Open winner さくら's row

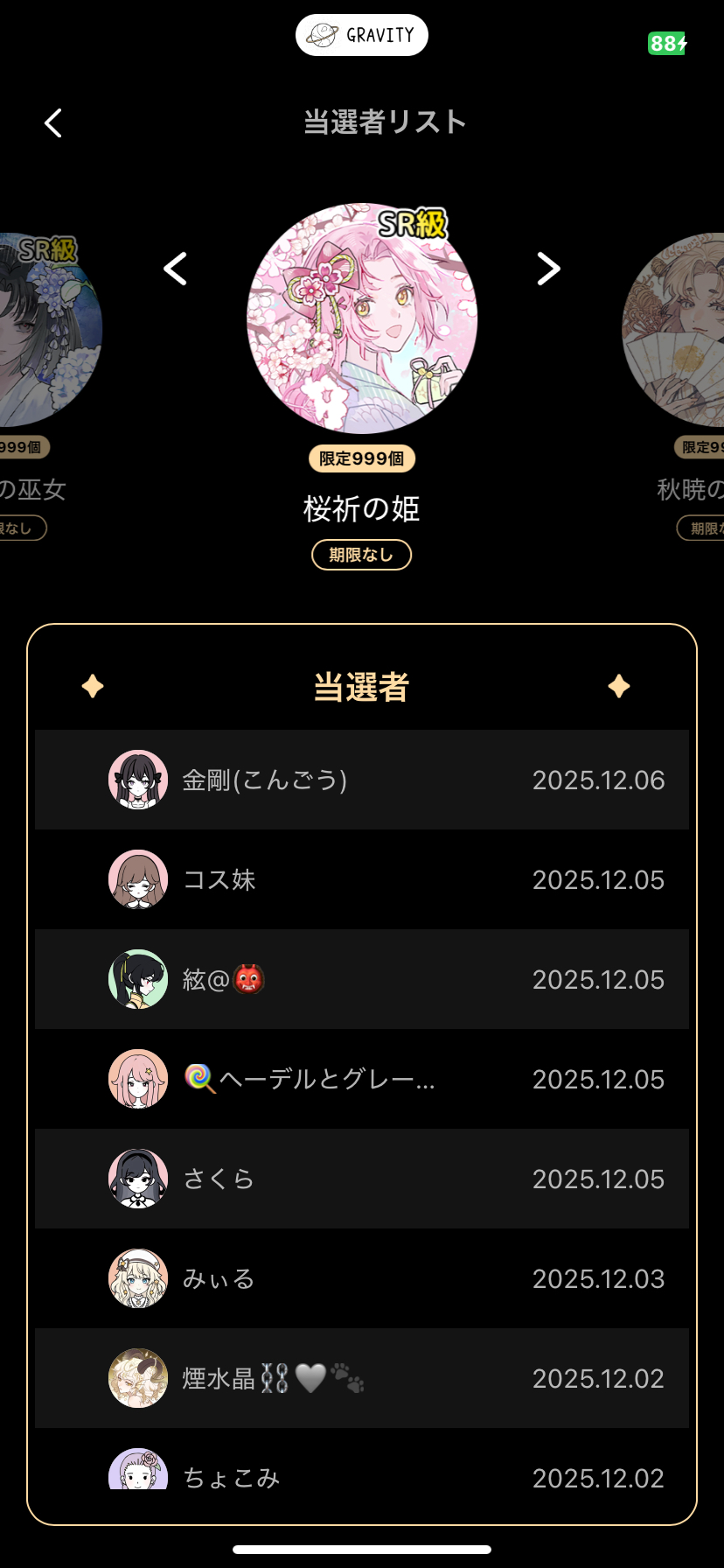(x=362, y=1179)
